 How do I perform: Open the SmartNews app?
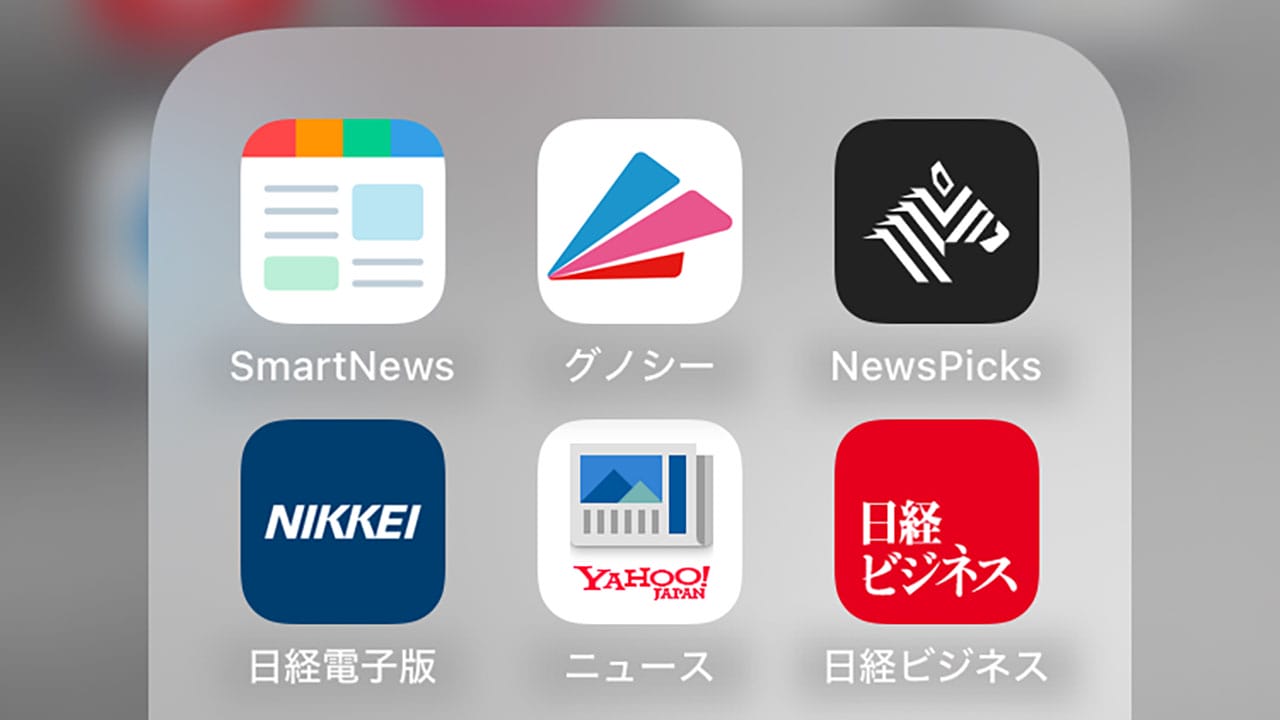point(343,221)
